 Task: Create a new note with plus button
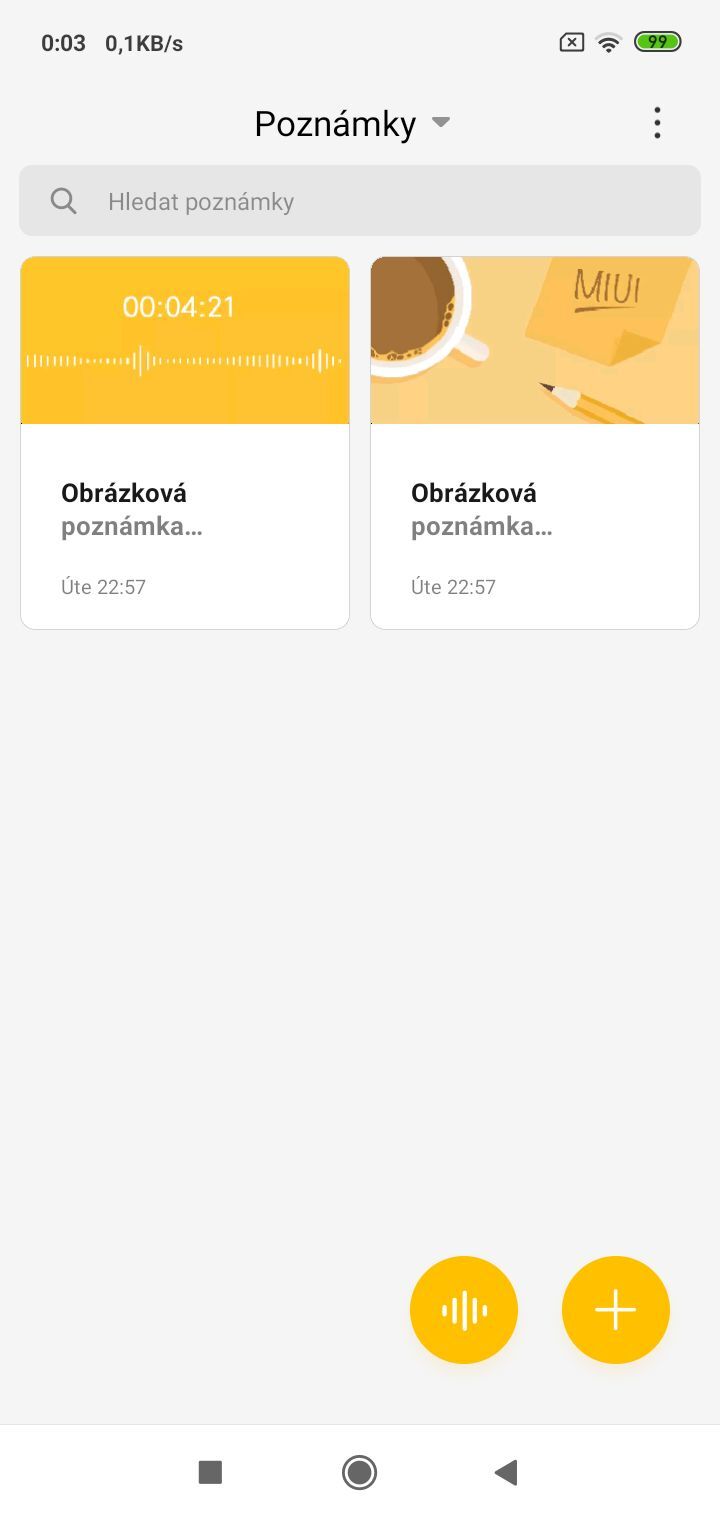click(616, 1310)
